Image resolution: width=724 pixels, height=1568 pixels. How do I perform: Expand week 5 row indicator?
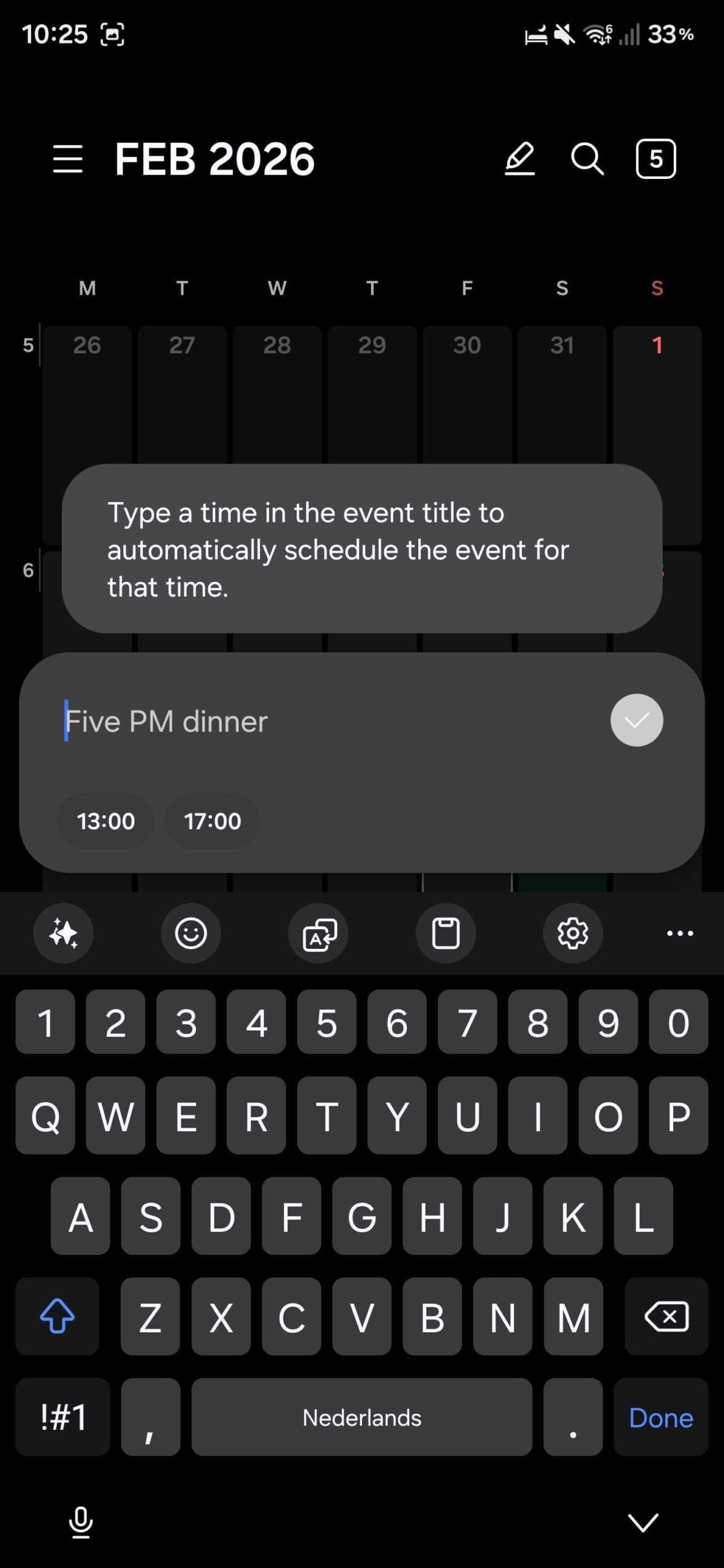28,345
